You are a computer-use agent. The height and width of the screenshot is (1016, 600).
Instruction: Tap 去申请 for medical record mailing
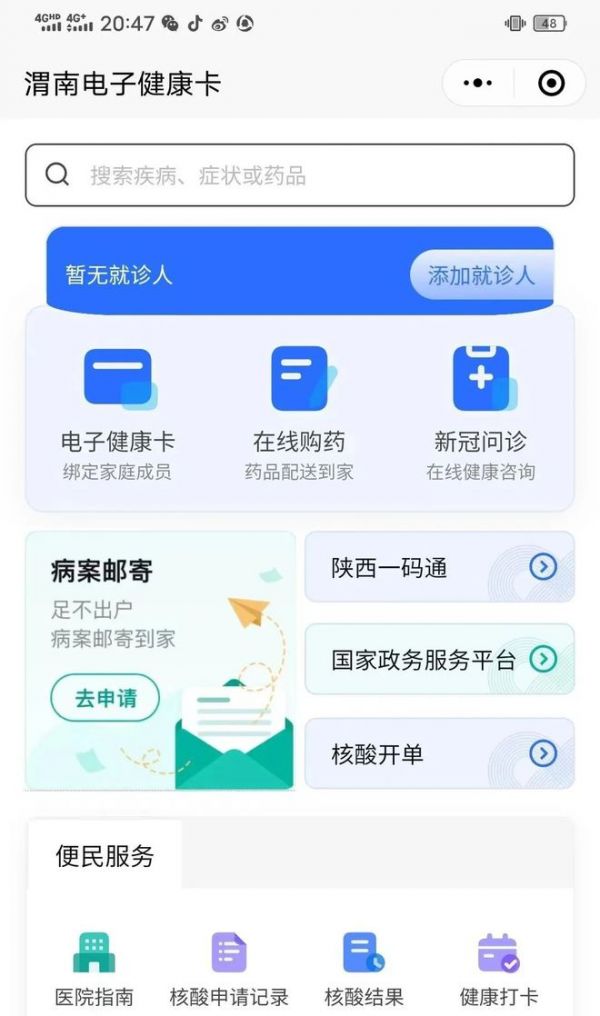coord(105,698)
